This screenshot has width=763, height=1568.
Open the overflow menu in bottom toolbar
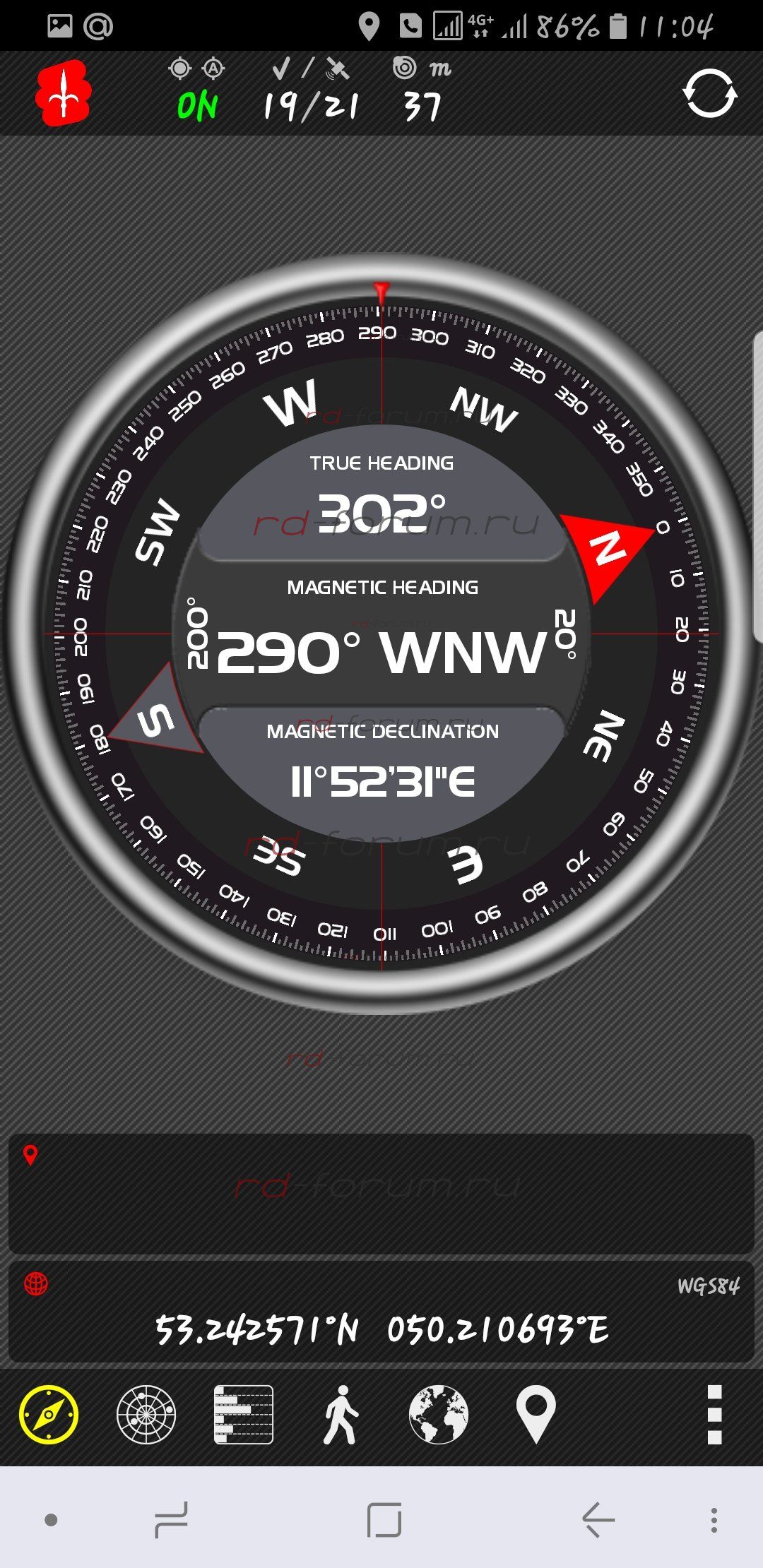point(714,1415)
